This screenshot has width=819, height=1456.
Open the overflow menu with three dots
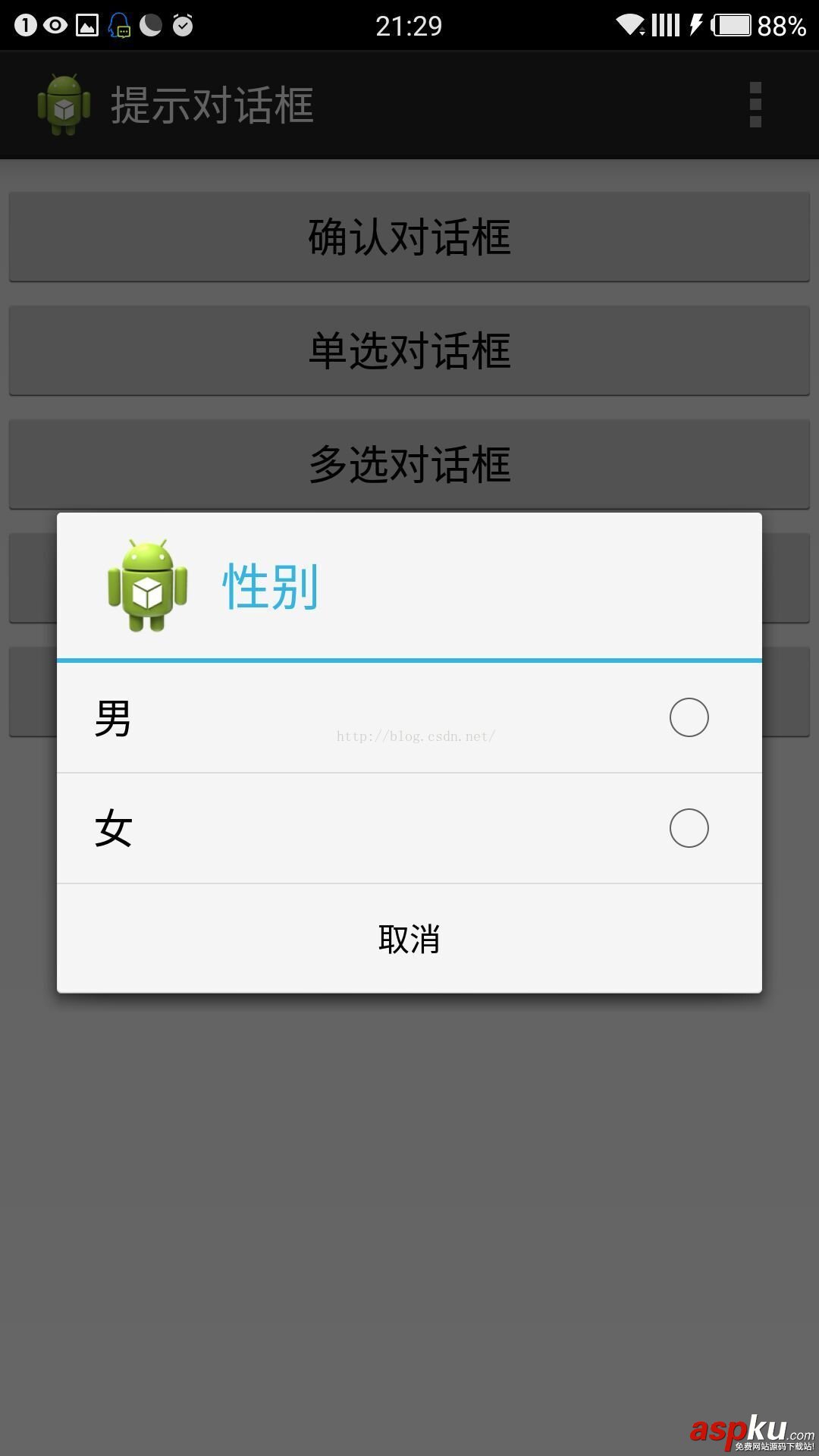pos(755,105)
